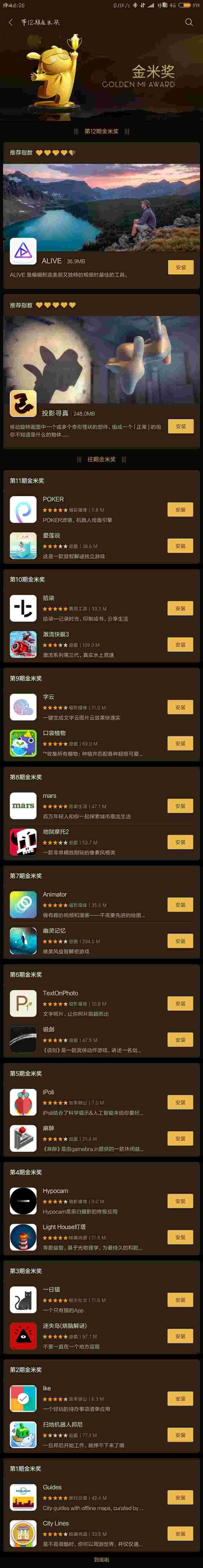203x1568 pixels.
Task: Install POKER filter app
Action: 180,510
